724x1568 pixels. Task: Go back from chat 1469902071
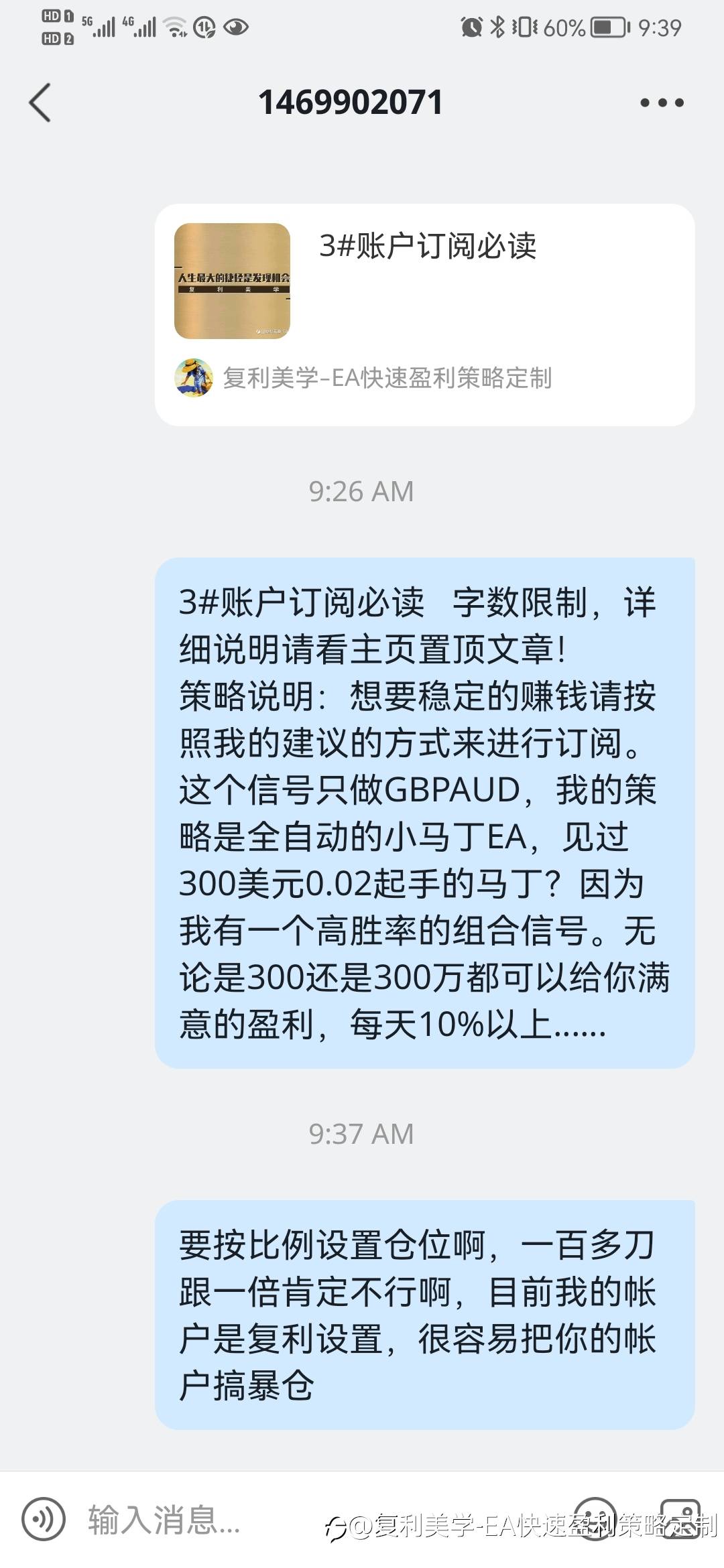(40, 103)
